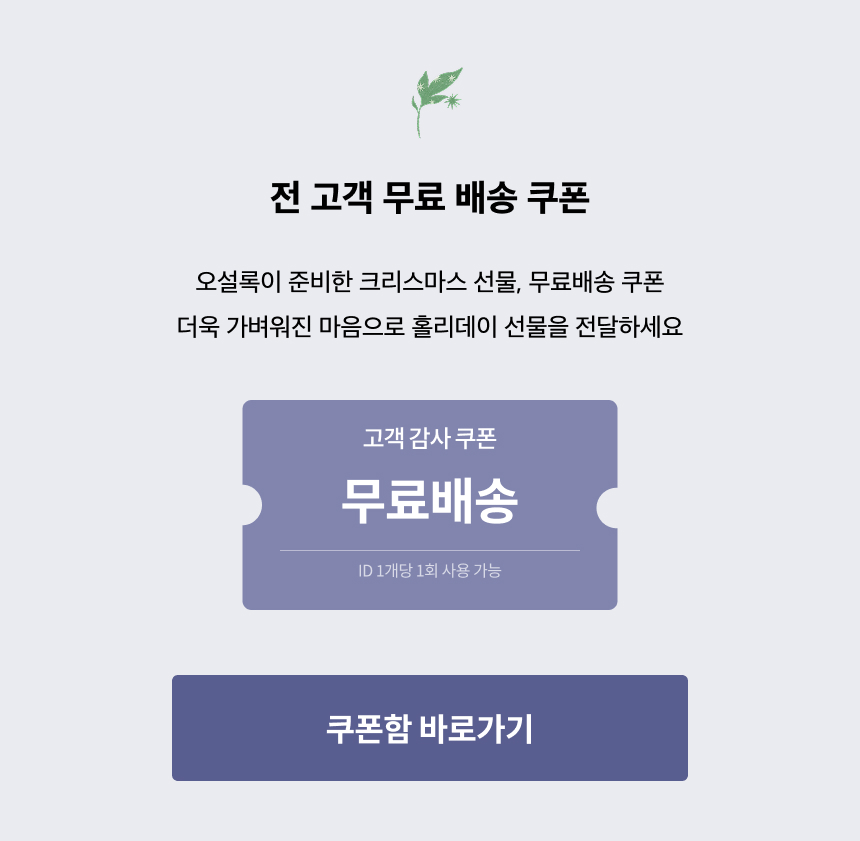This screenshot has height=841, width=860.
Task: Go to the coupon box (쿠폰함 바로가기)
Action: tap(430, 728)
